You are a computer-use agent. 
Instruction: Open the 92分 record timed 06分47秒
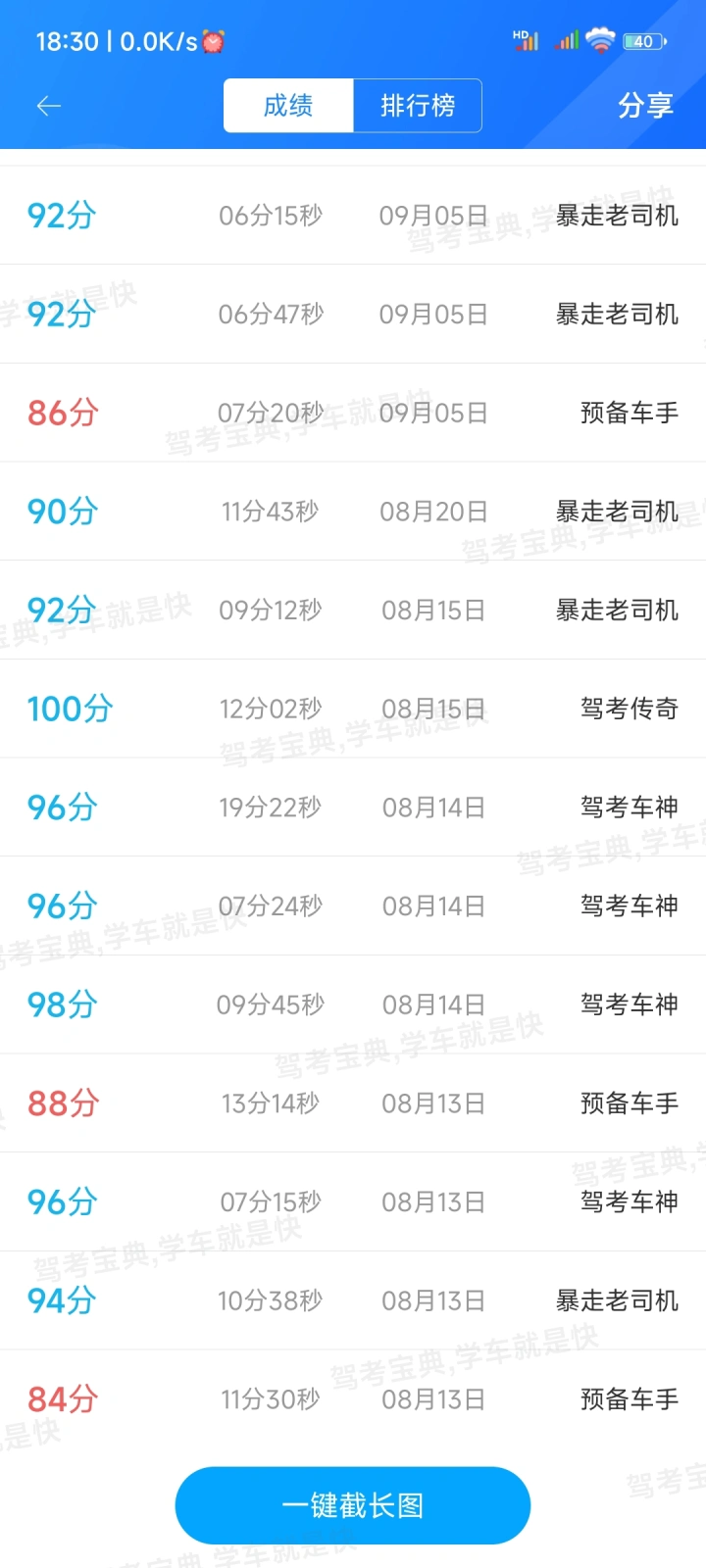tap(353, 314)
